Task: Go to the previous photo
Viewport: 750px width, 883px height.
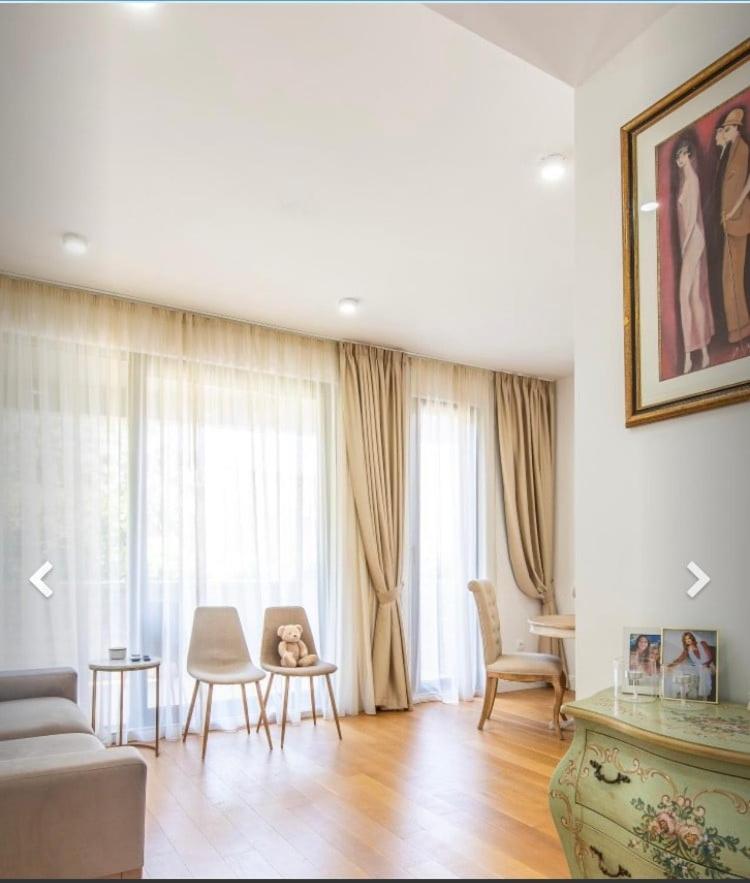Action: [x=41, y=579]
